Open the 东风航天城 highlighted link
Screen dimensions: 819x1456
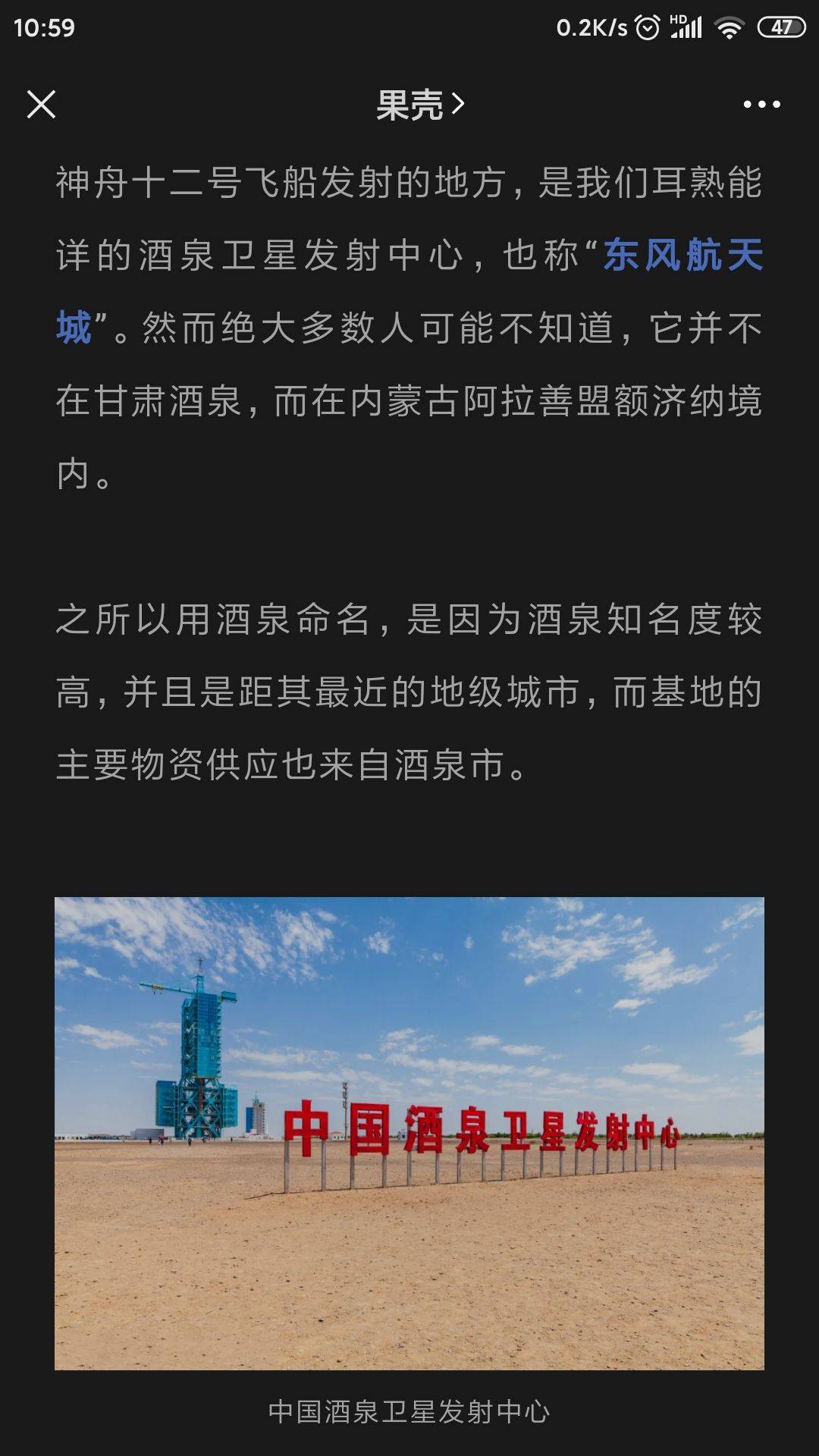tap(682, 256)
